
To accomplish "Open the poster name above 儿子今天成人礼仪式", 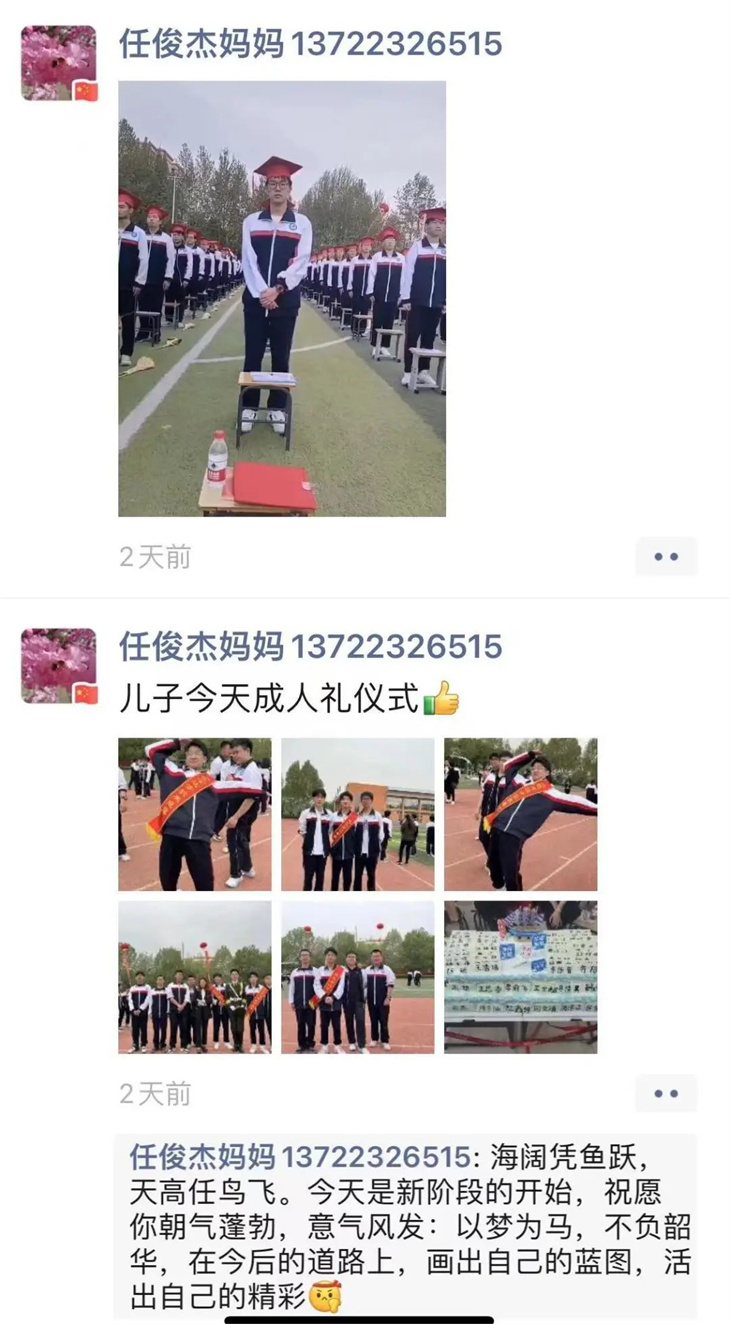I will pyautogui.click(x=310, y=647).
